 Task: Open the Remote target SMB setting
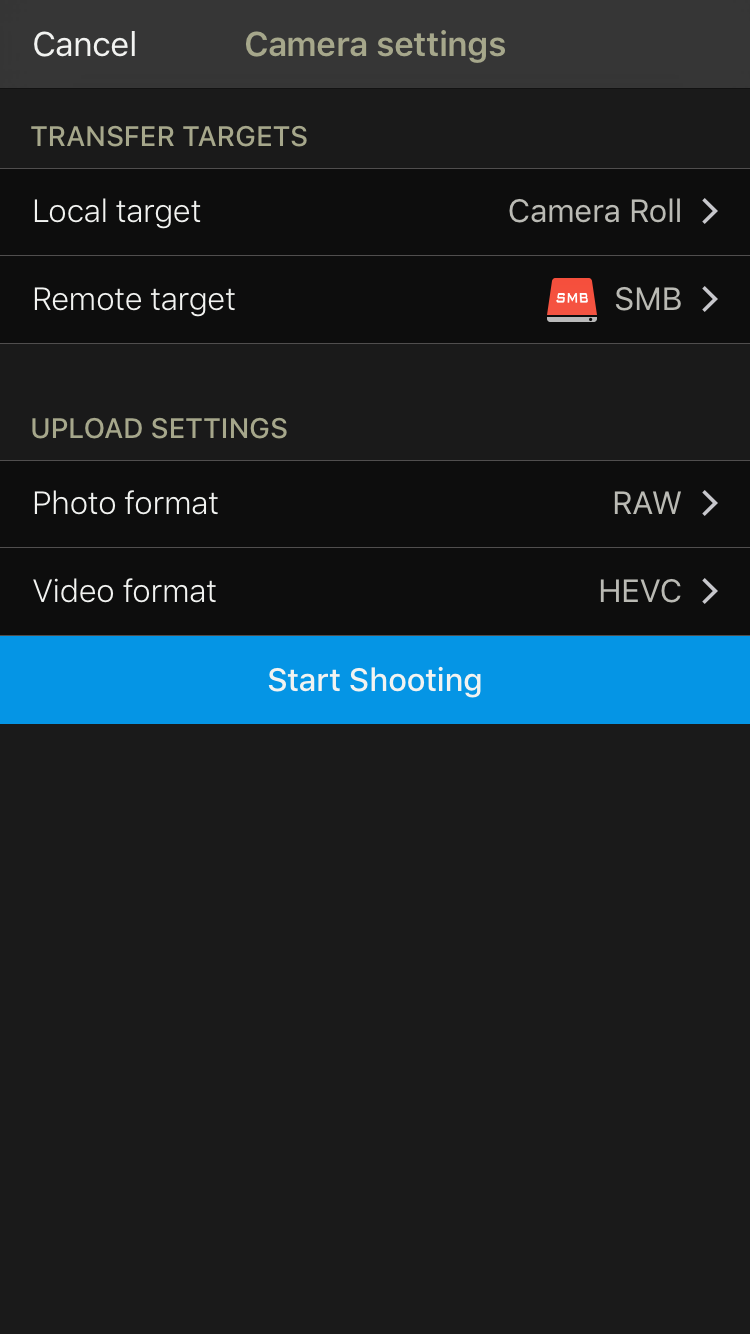[x=375, y=300]
